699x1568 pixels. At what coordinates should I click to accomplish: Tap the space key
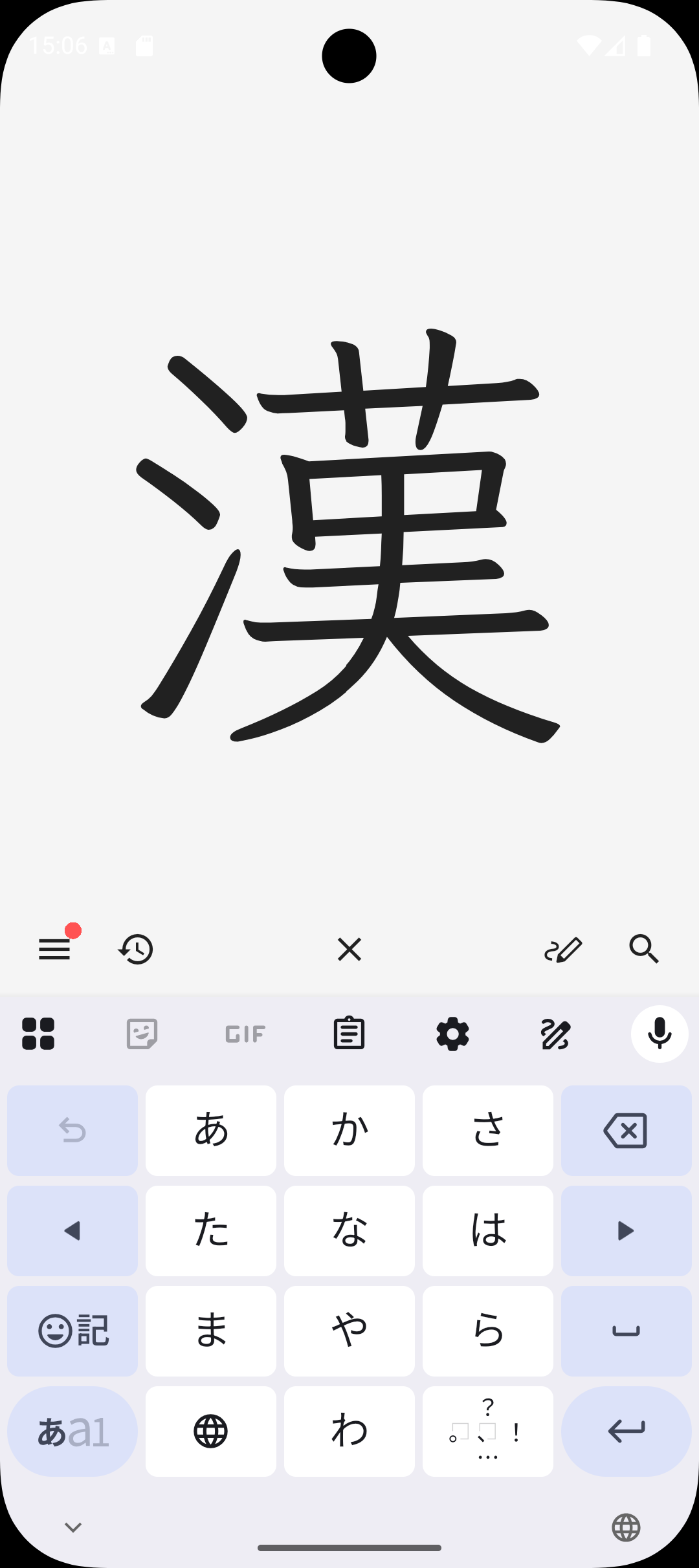(x=626, y=1331)
